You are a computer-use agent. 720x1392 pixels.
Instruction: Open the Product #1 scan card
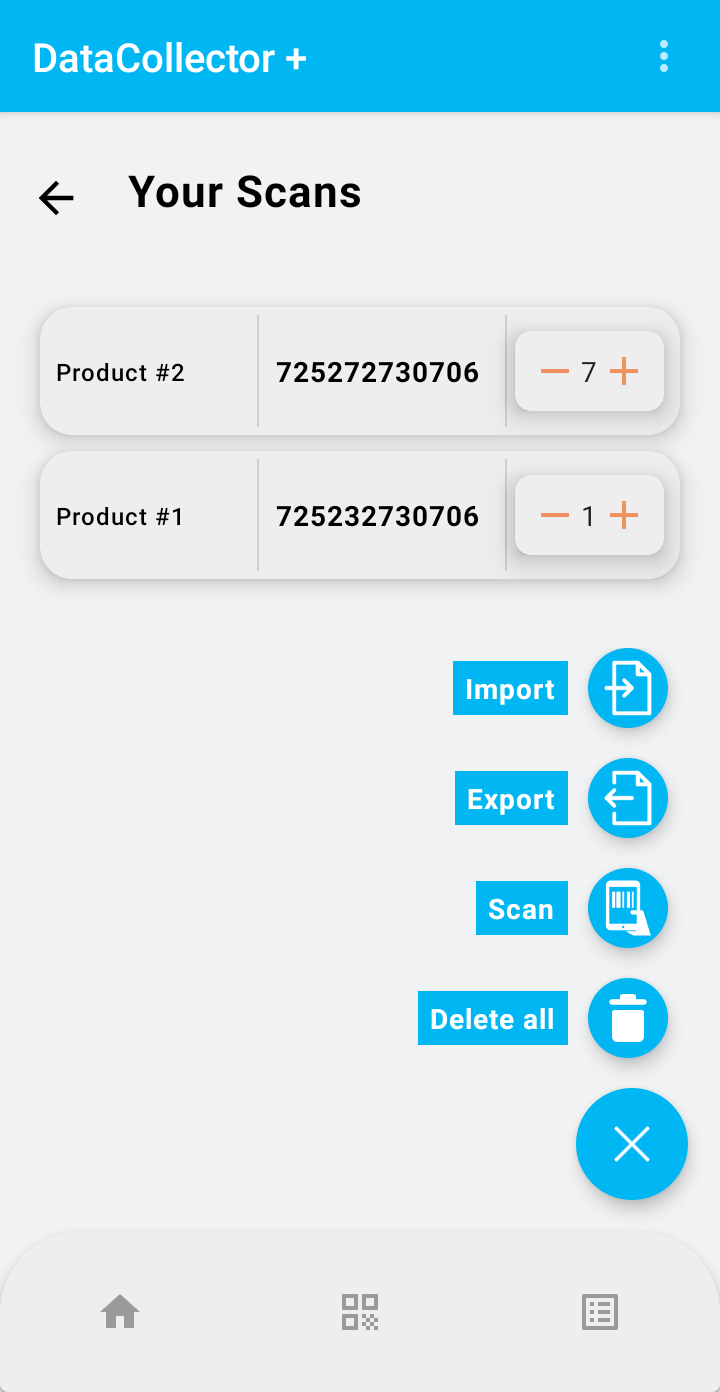pos(150,516)
